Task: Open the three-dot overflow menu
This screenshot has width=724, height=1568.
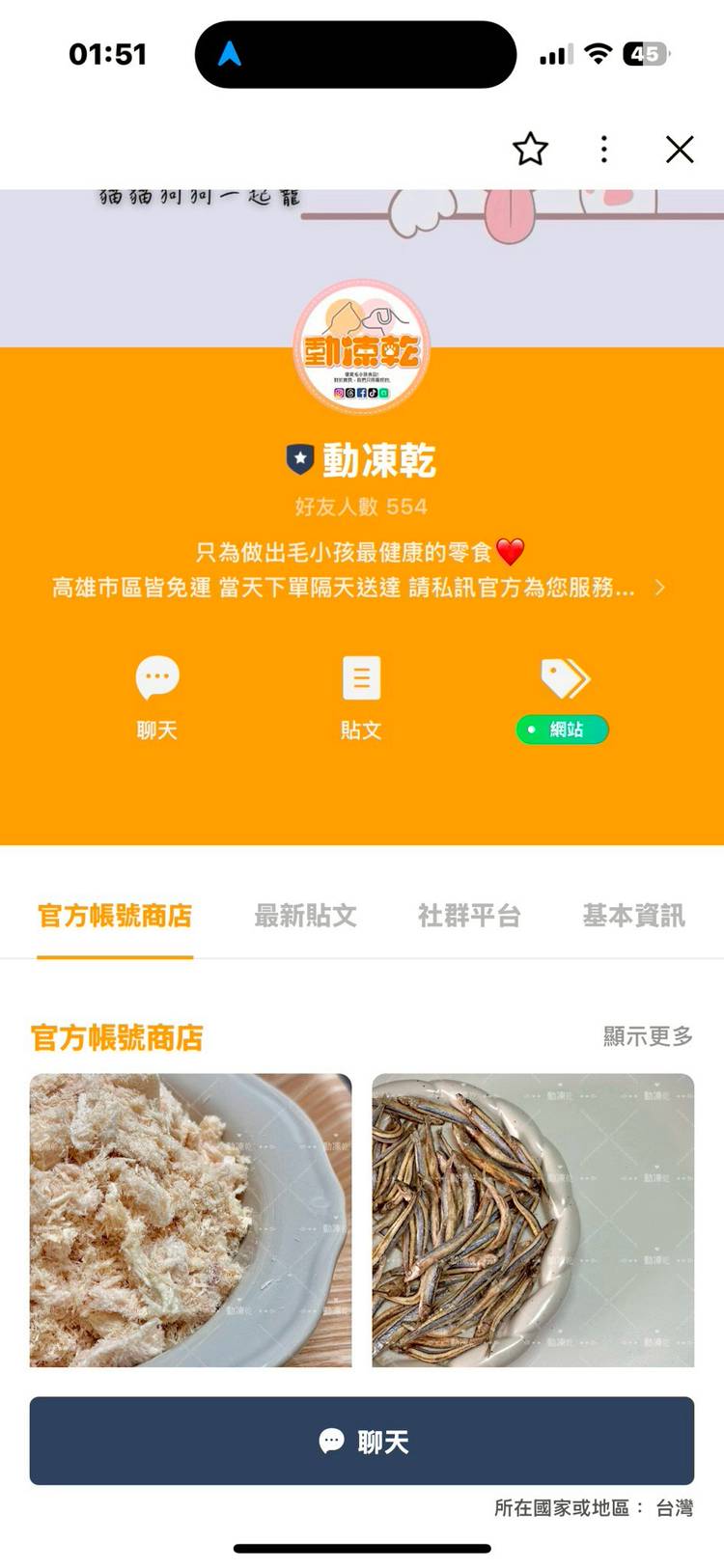Action: click(x=604, y=150)
